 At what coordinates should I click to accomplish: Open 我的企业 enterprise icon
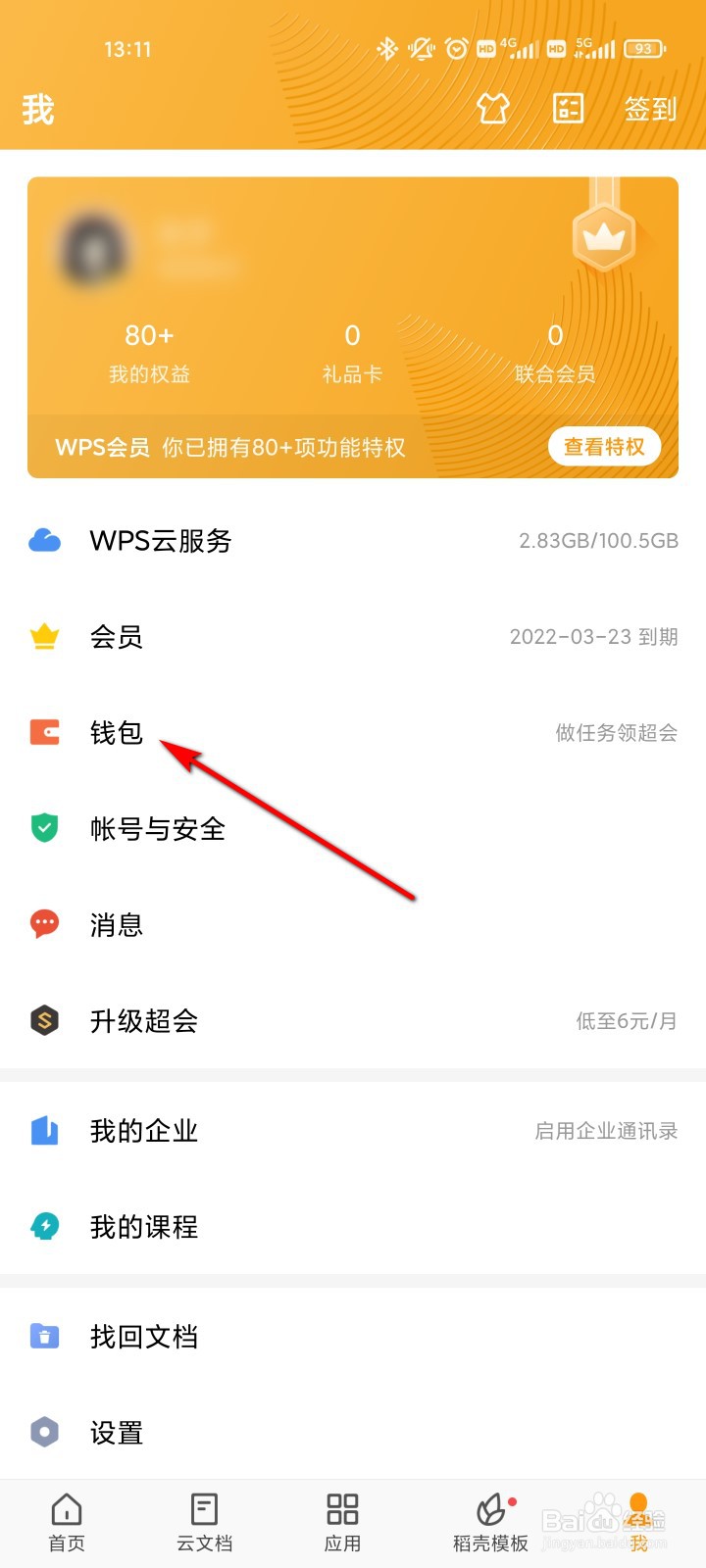45,1131
